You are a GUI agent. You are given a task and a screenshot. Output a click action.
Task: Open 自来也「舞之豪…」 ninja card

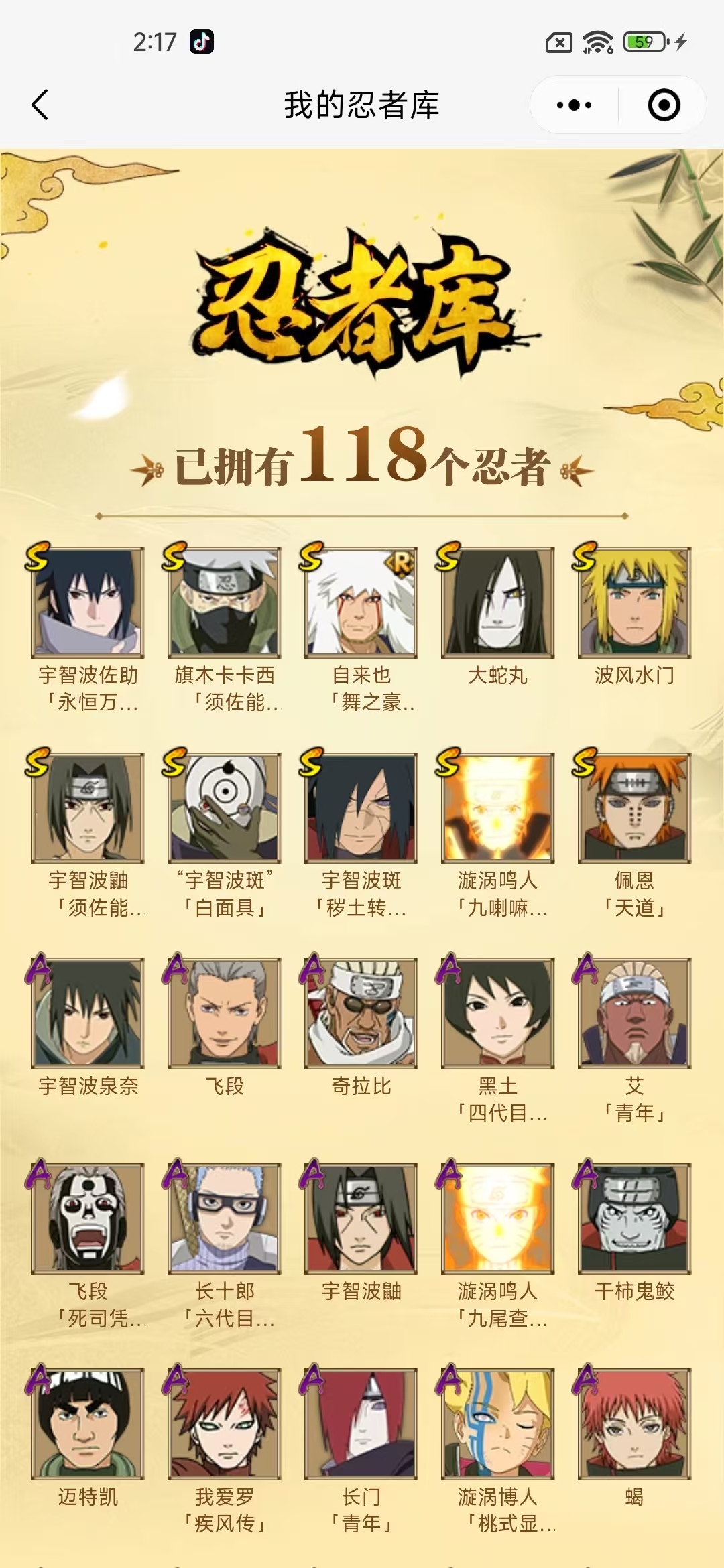click(x=361, y=602)
